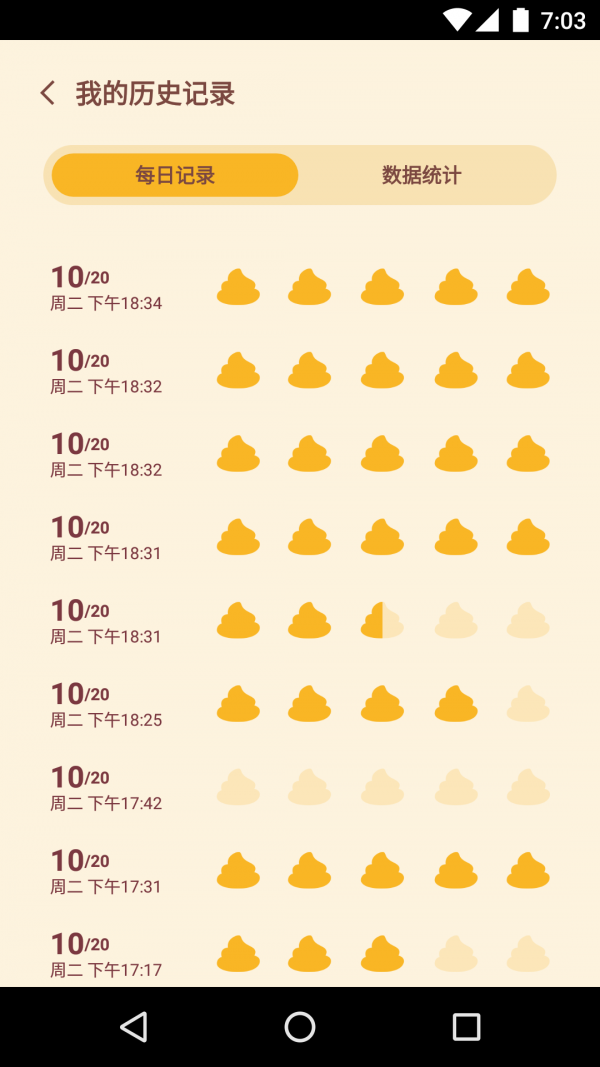Go back using the top arrow

point(47,94)
